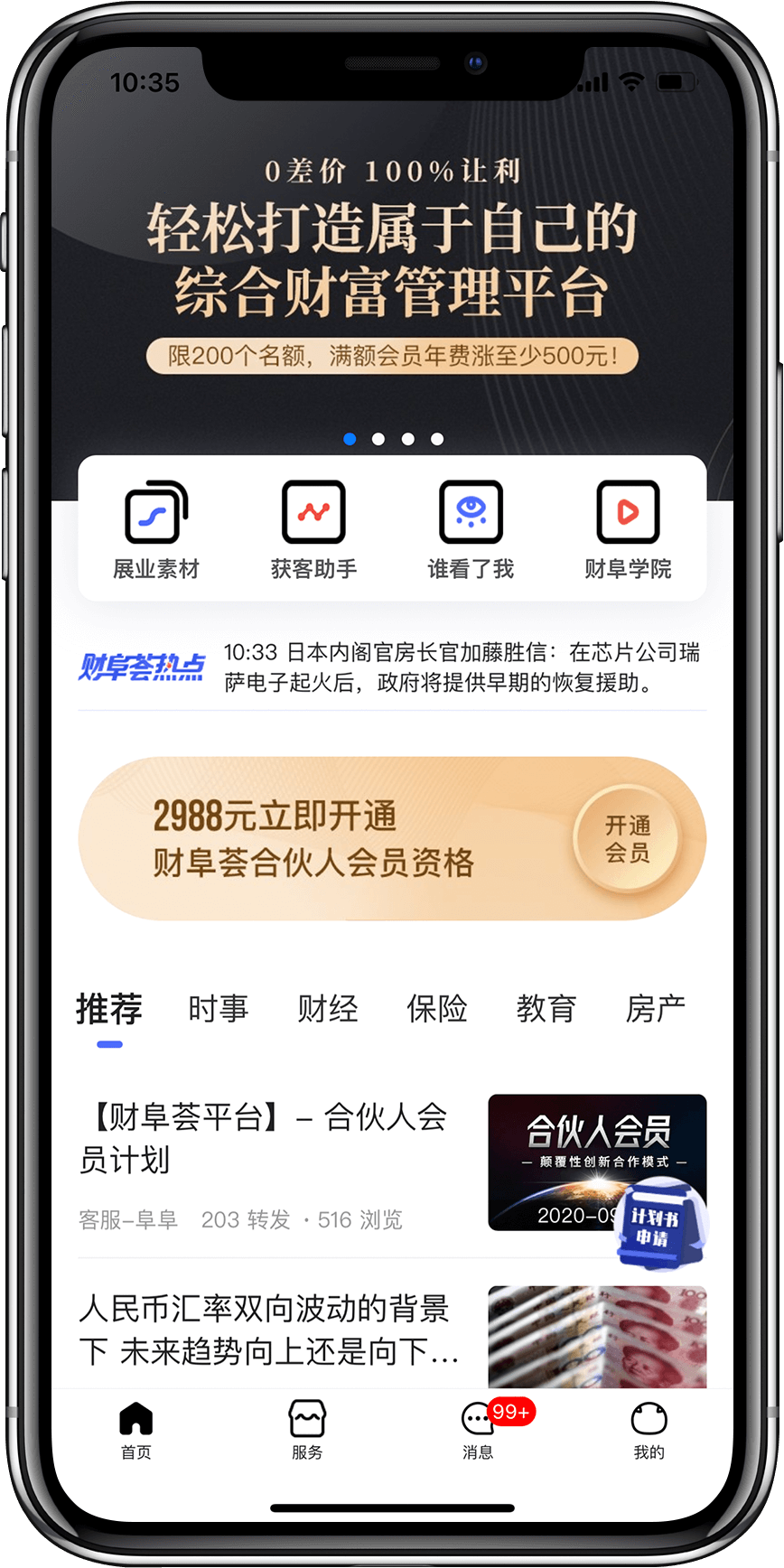Tap the 开通会员 button
This screenshot has width=784, height=1568.
click(x=628, y=838)
